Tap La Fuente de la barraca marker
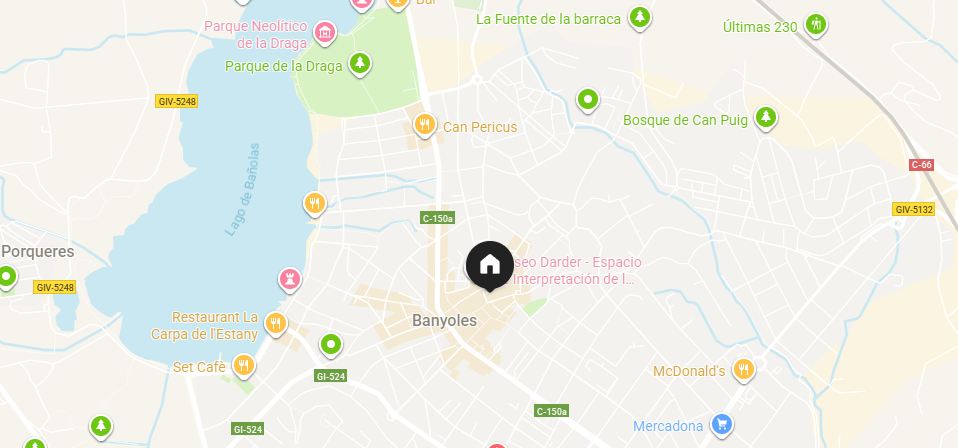This screenshot has height=448, width=958. (639, 17)
